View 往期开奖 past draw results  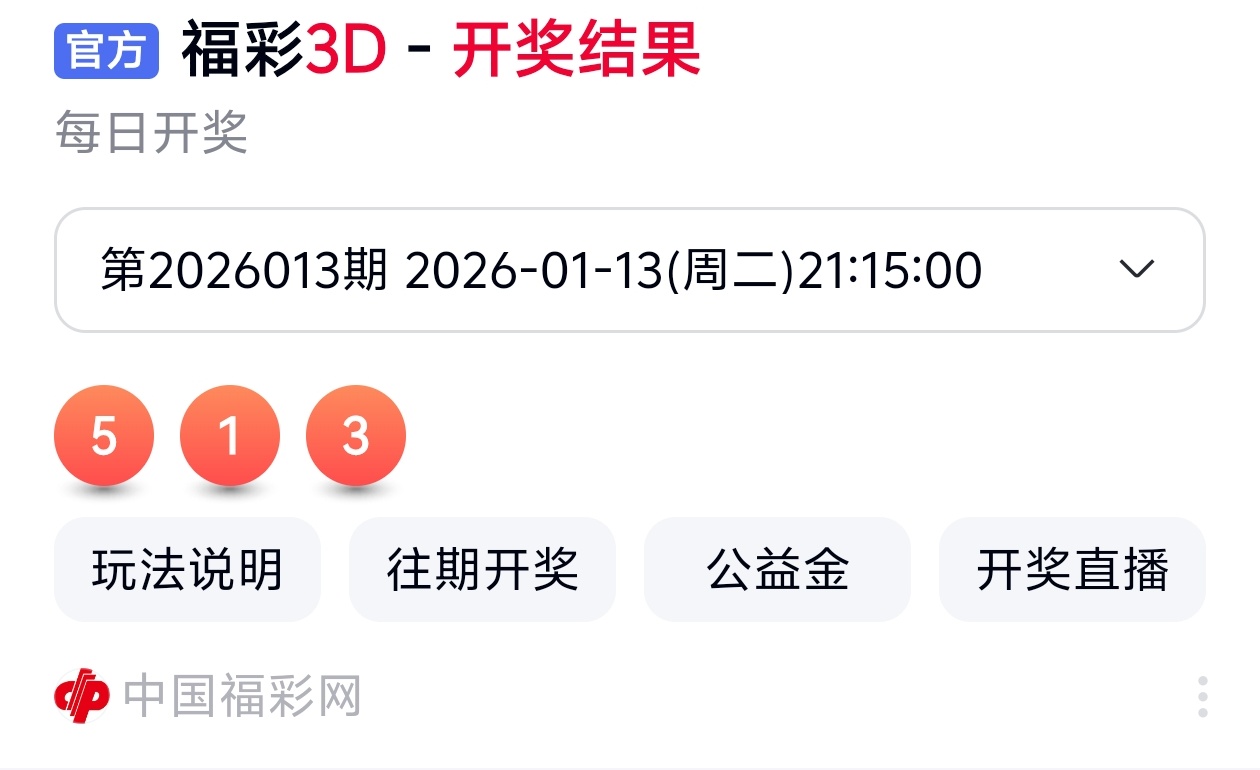pos(482,570)
